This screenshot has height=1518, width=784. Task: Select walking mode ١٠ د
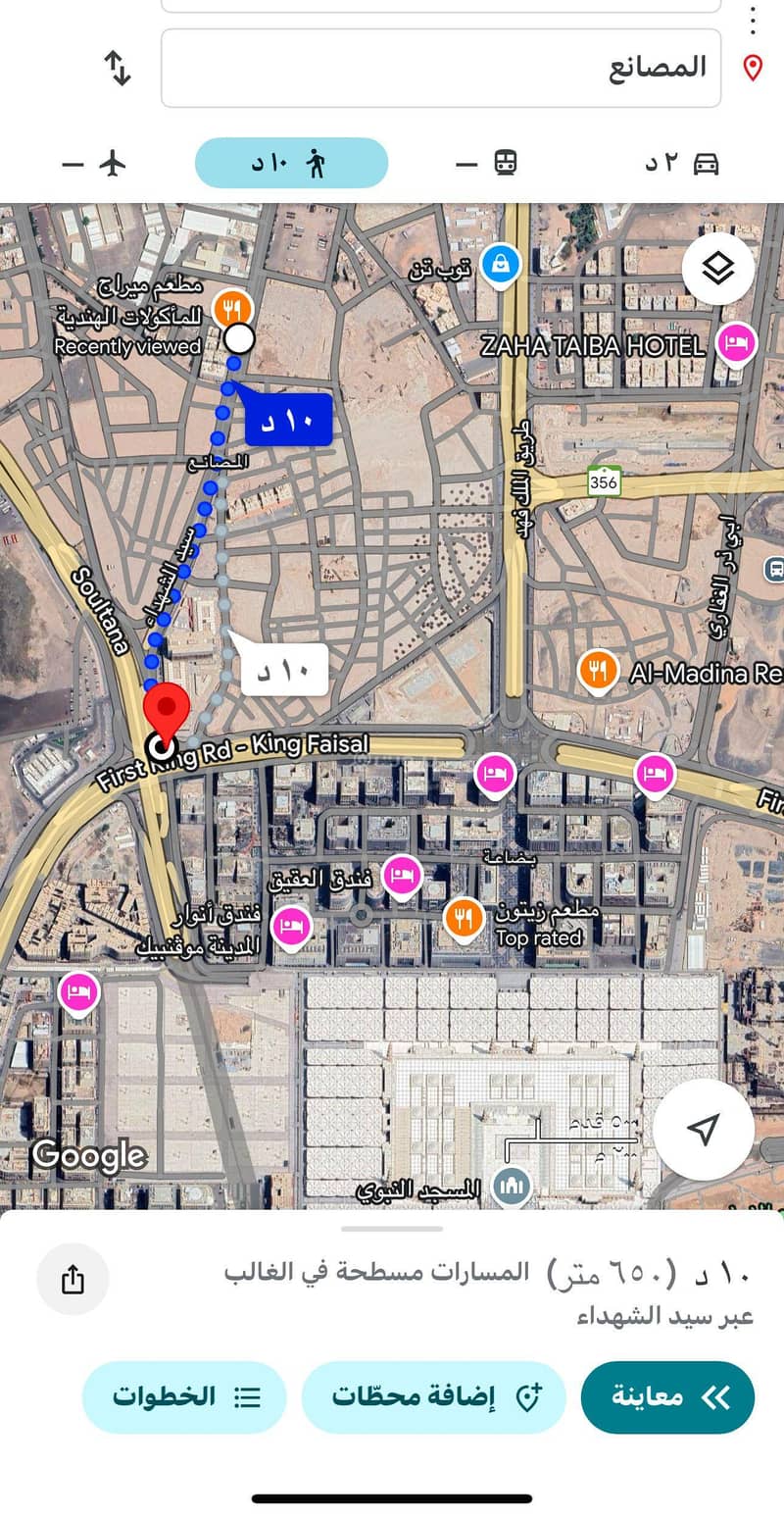pos(292,163)
